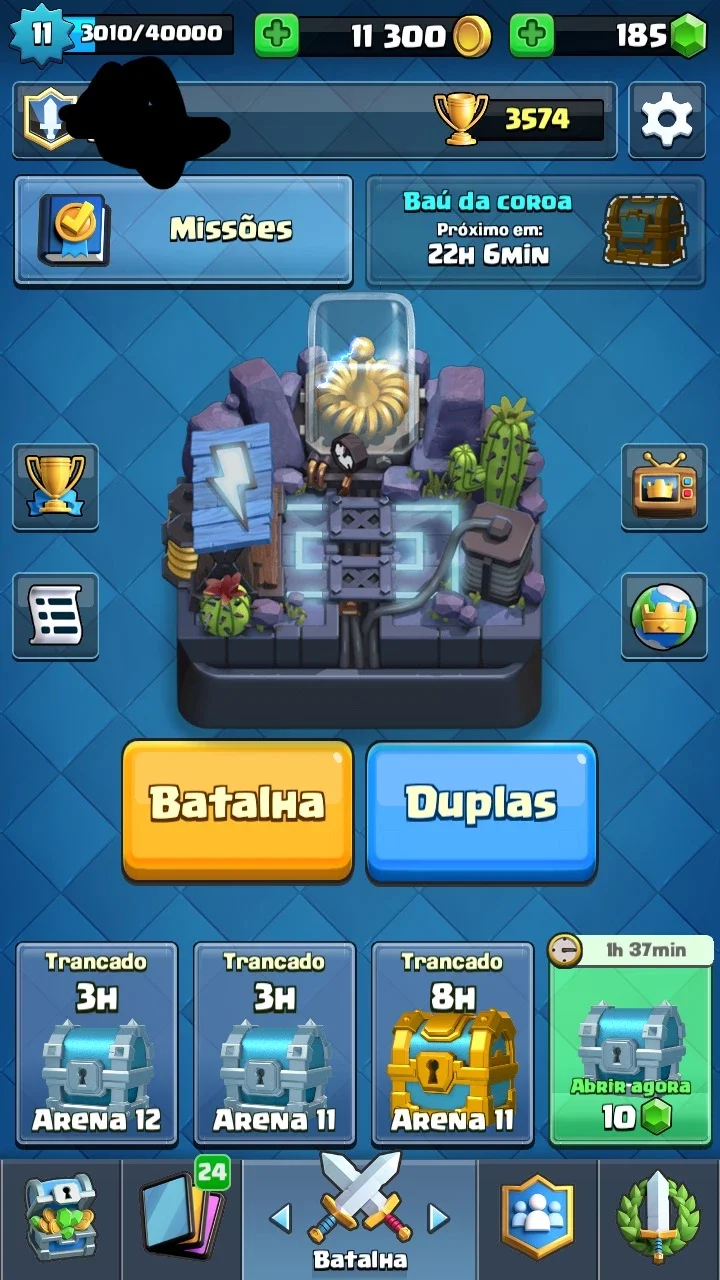The height and width of the screenshot is (1280, 720).
Task: Open the TV Royale icon
Action: [664, 487]
